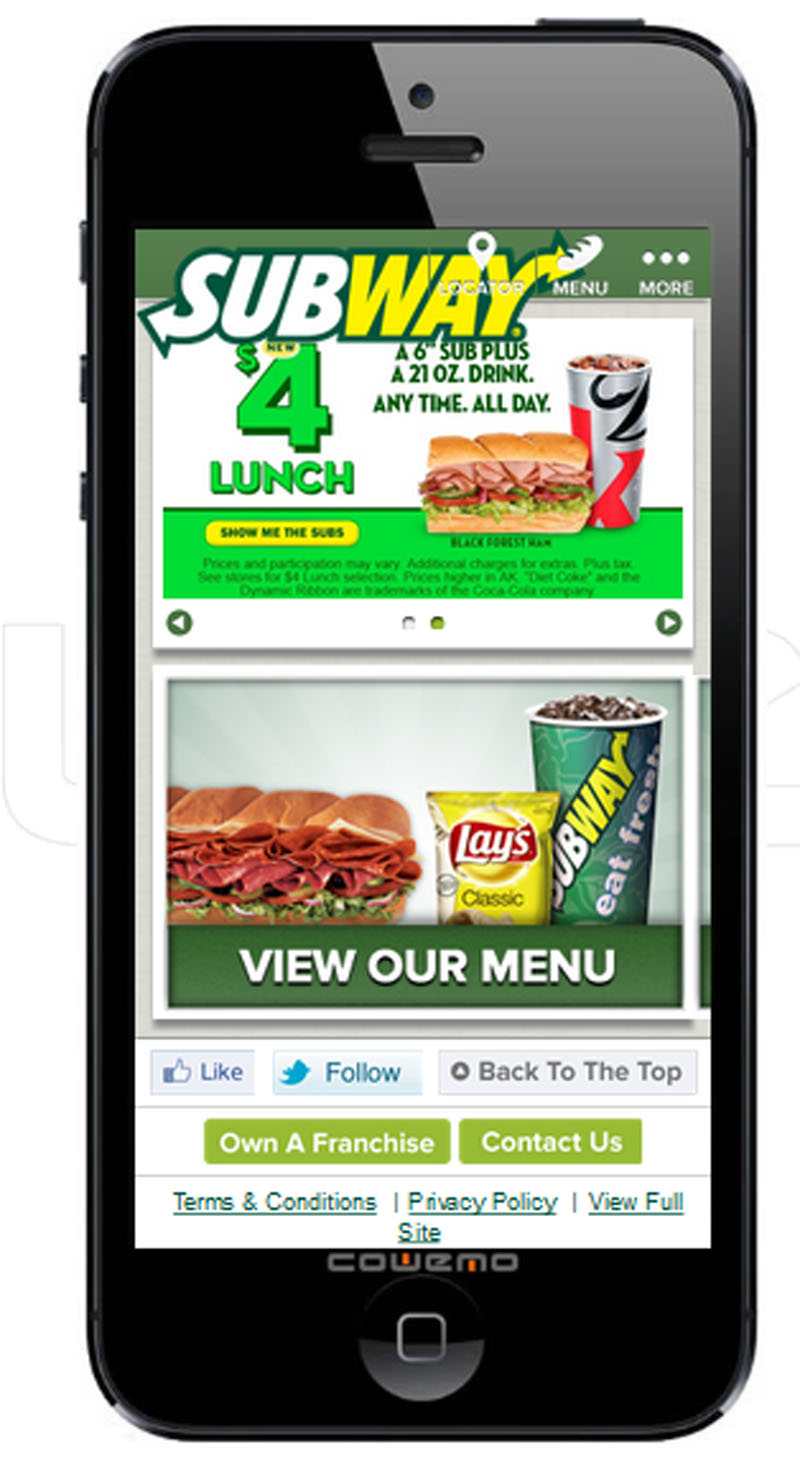The image size is (800, 1470).
Task: Switch to View Full Site
Action: click(x=635, y=1201)
